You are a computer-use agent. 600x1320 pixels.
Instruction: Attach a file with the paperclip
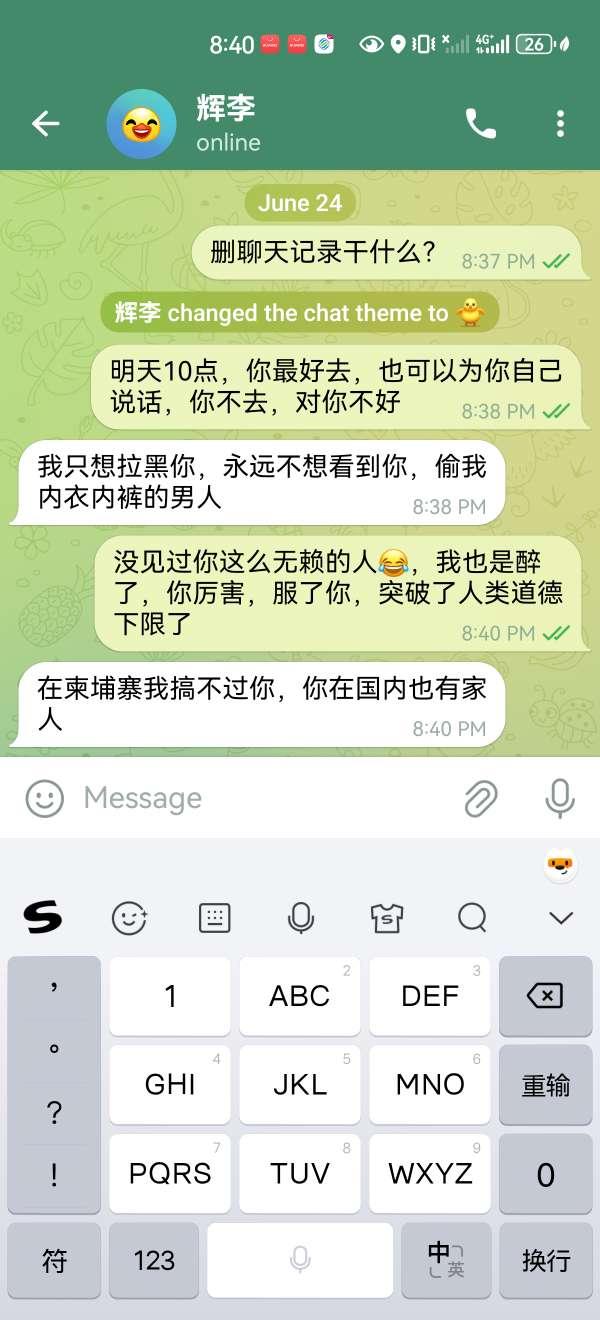coord(481,798)
